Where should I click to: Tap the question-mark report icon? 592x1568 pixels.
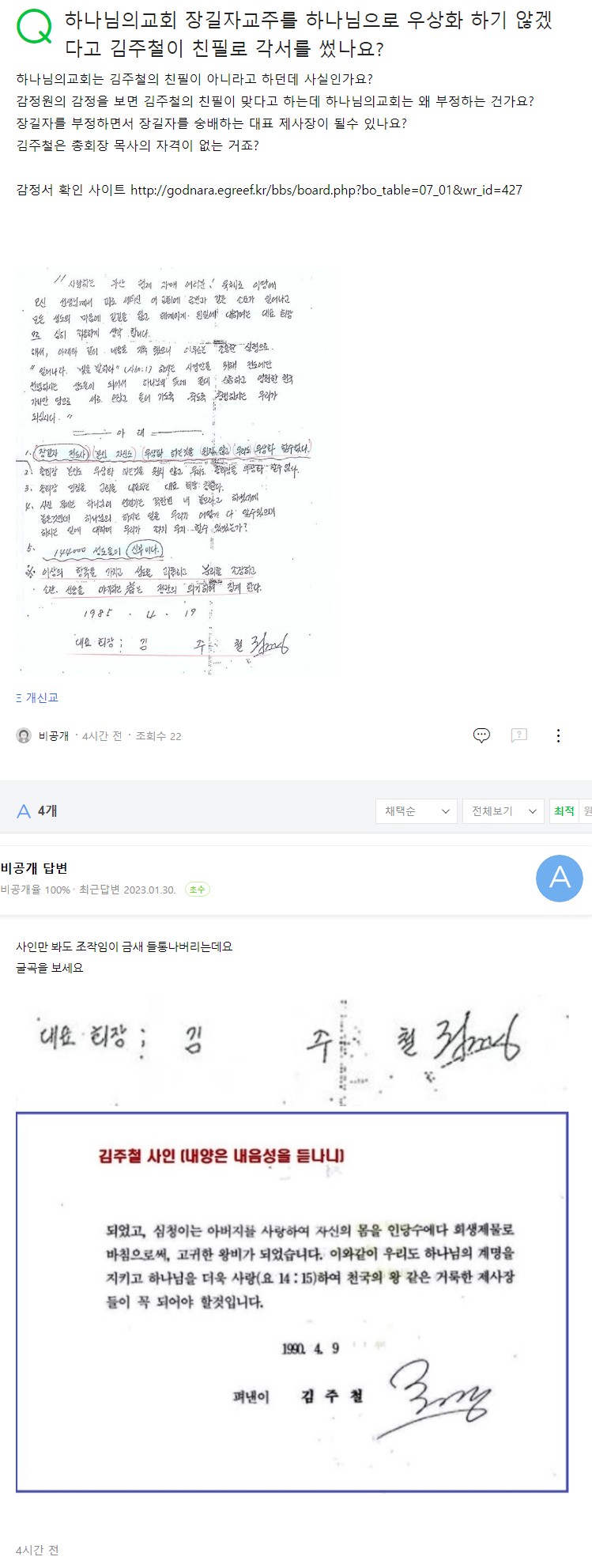(519, 735)
